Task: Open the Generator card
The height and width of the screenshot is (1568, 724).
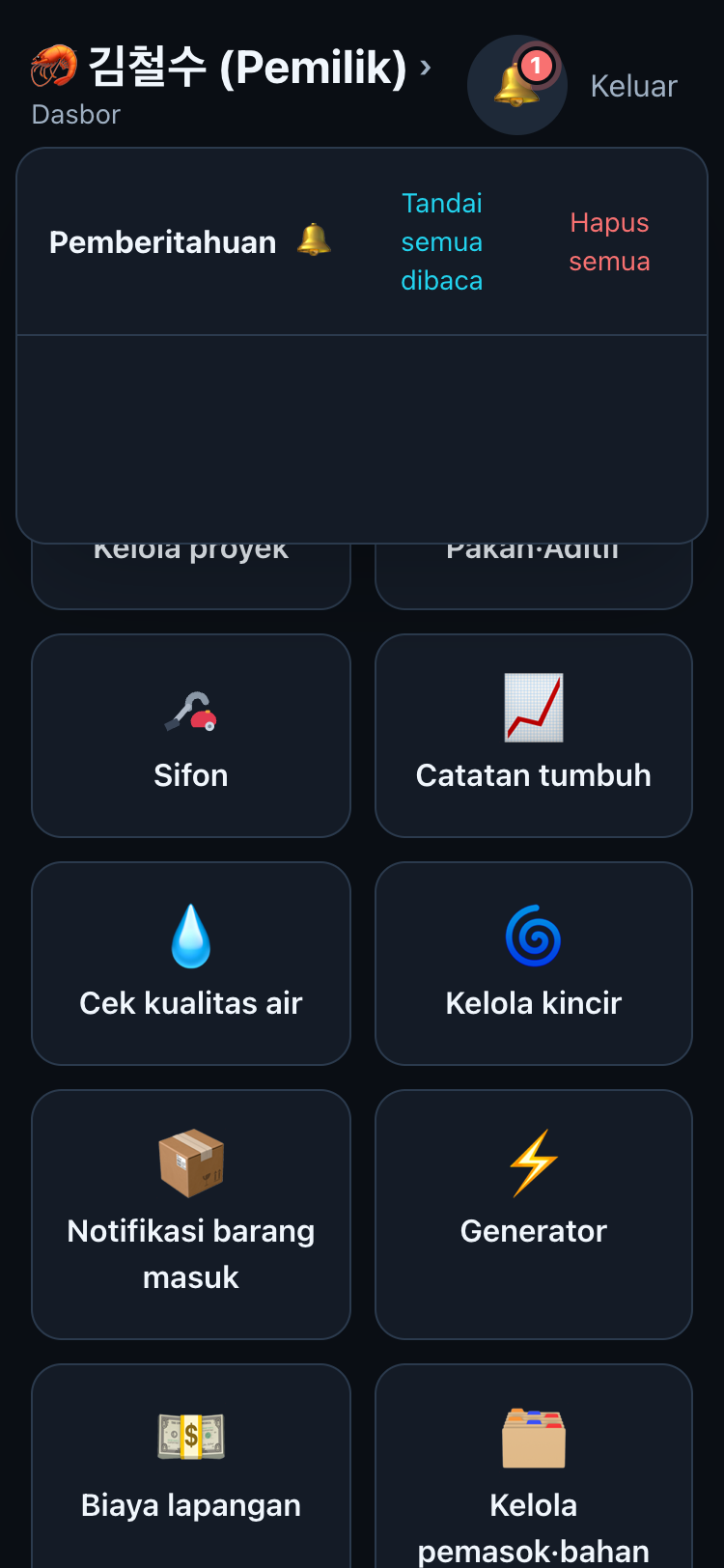Action: click(x=534, y=1215)
